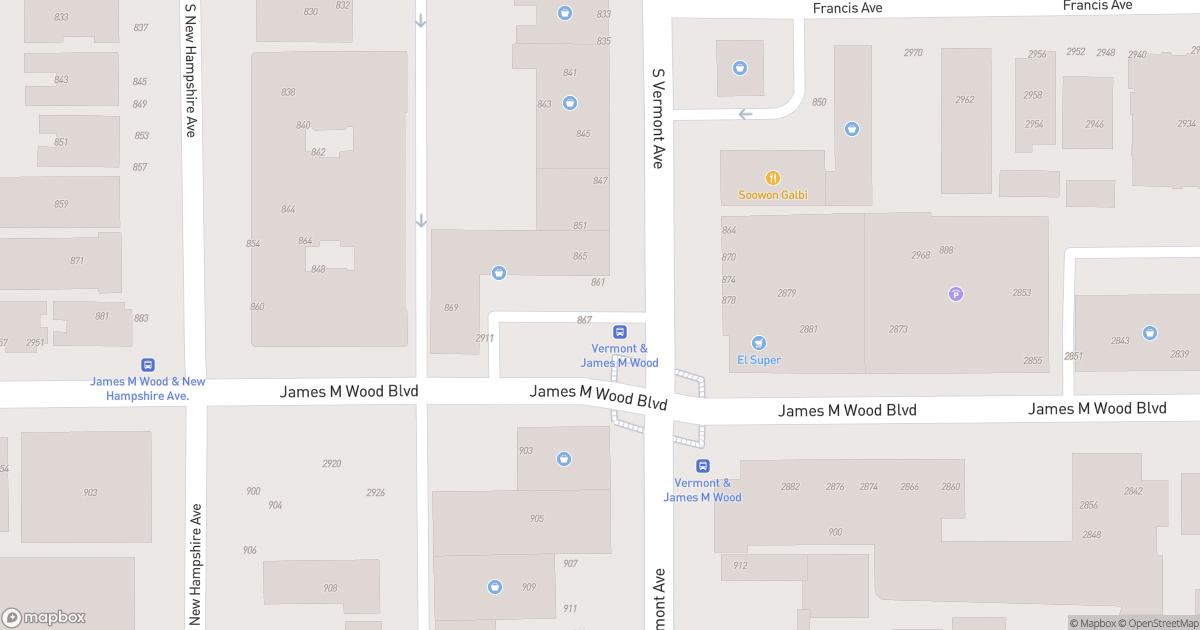Open the © OpenStreetMap attribution link
Image resolution: width=1200 pixels, height=630 pixels.
(1159, 623)
